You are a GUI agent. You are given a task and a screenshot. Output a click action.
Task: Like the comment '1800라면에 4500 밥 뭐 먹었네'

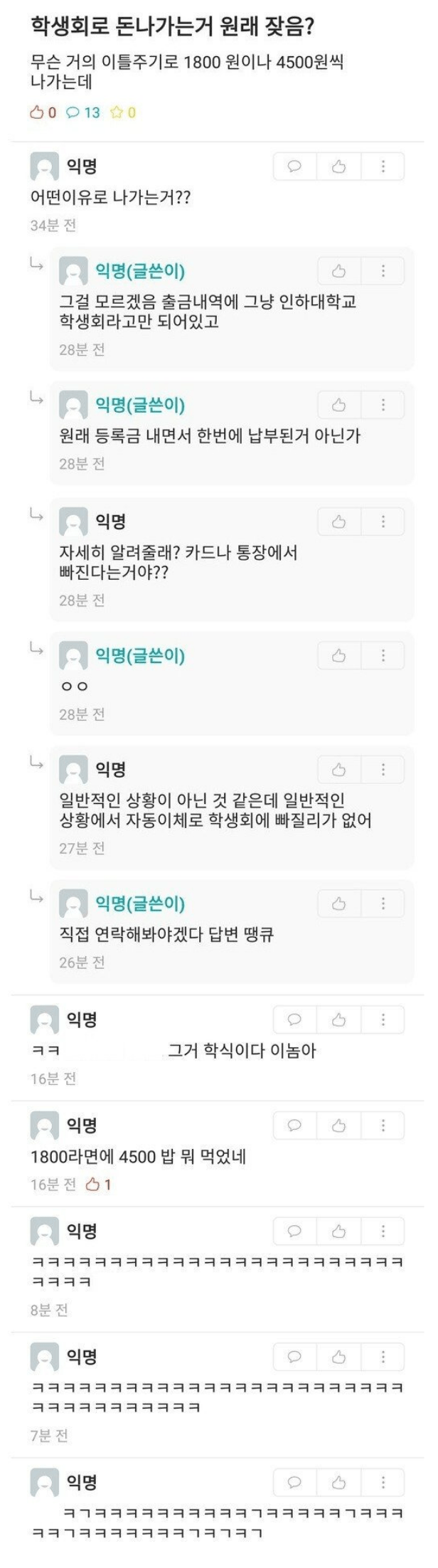click(338, 1125)
